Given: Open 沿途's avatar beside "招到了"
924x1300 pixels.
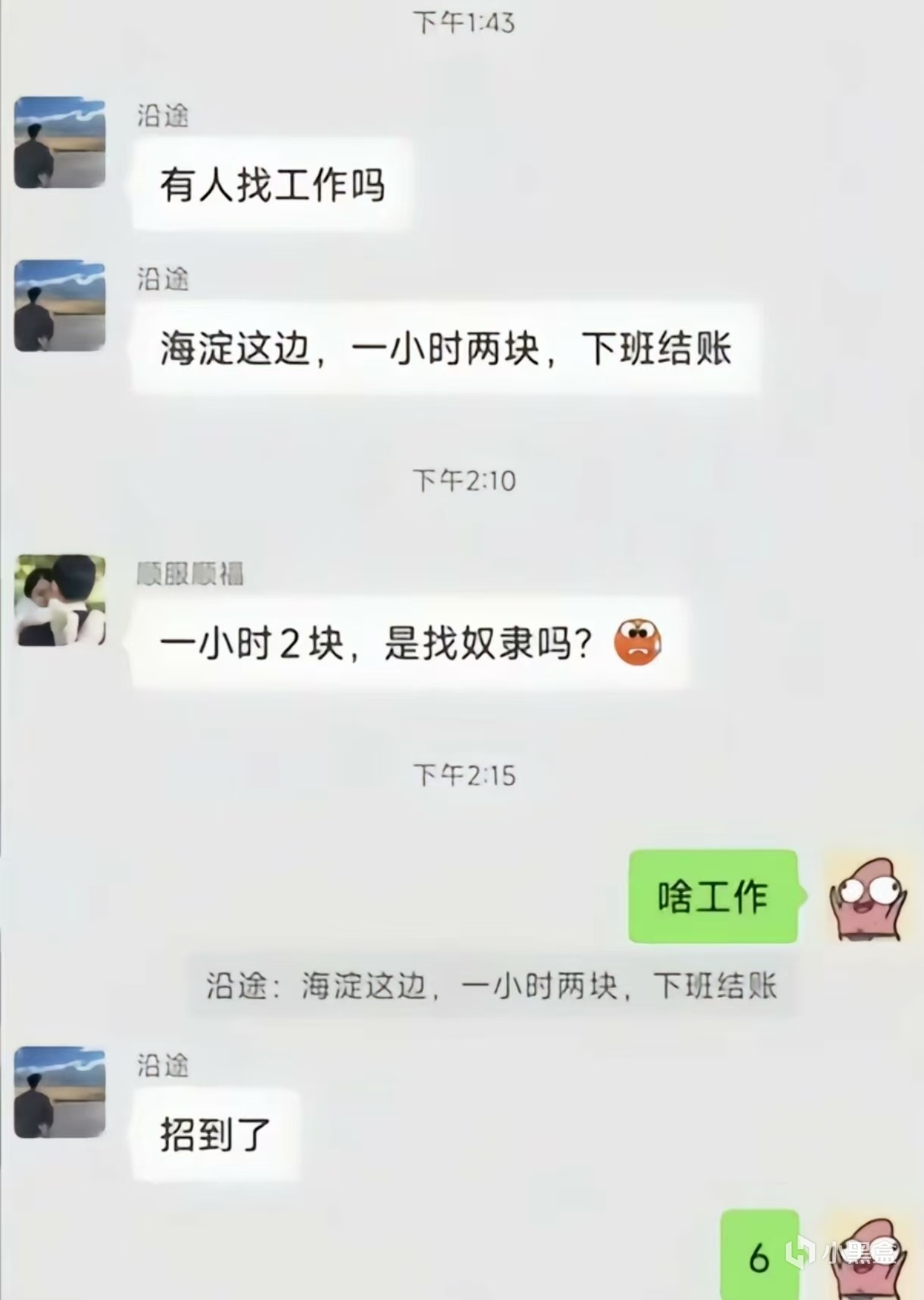Looking at the screenshot, I should (60, 1092).
